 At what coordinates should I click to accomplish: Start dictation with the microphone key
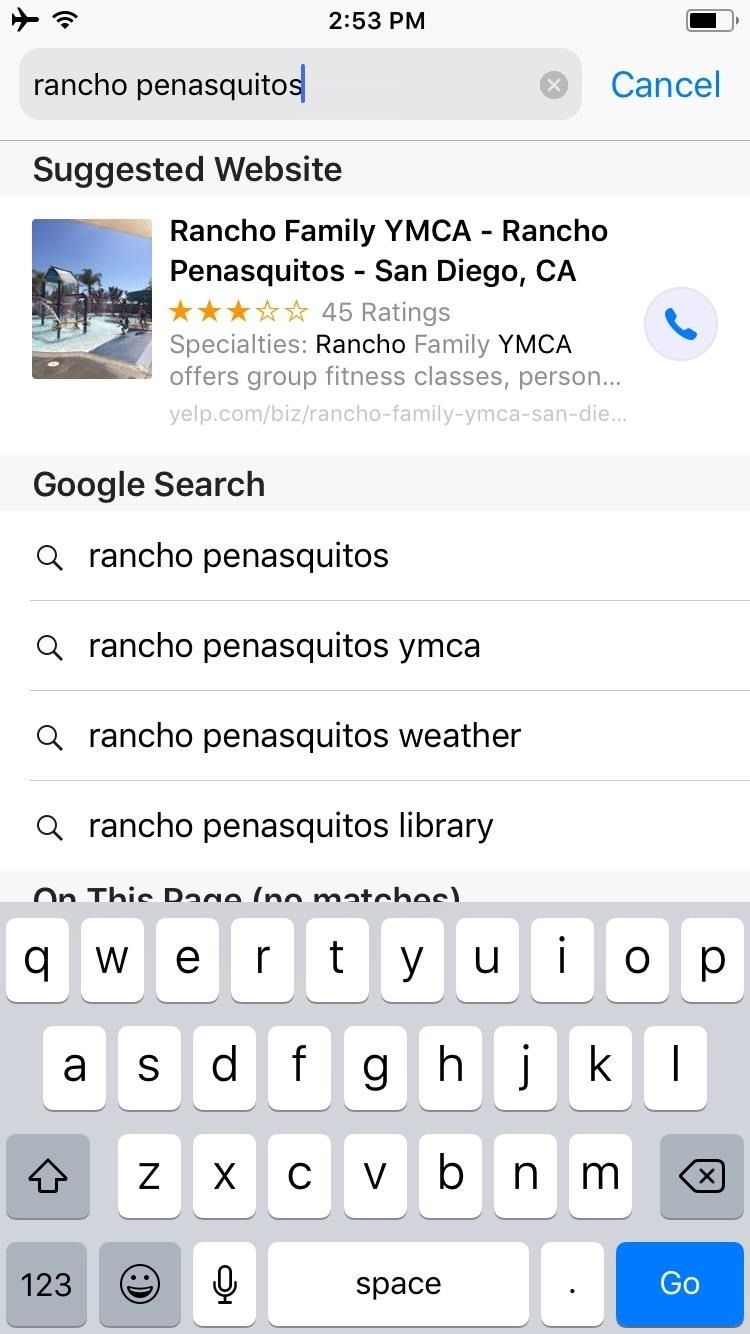pyautogui.click(x=225, y=1284)
